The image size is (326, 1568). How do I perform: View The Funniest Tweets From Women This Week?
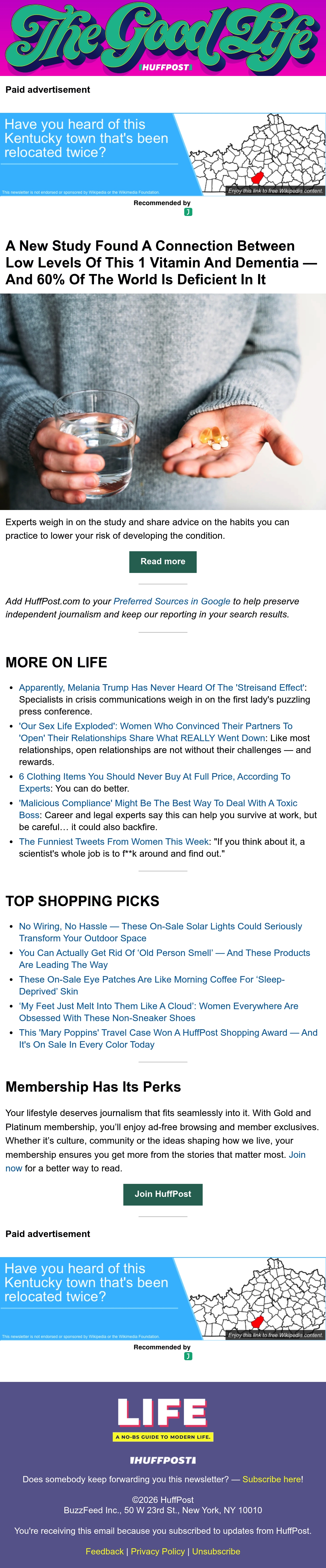114,841
